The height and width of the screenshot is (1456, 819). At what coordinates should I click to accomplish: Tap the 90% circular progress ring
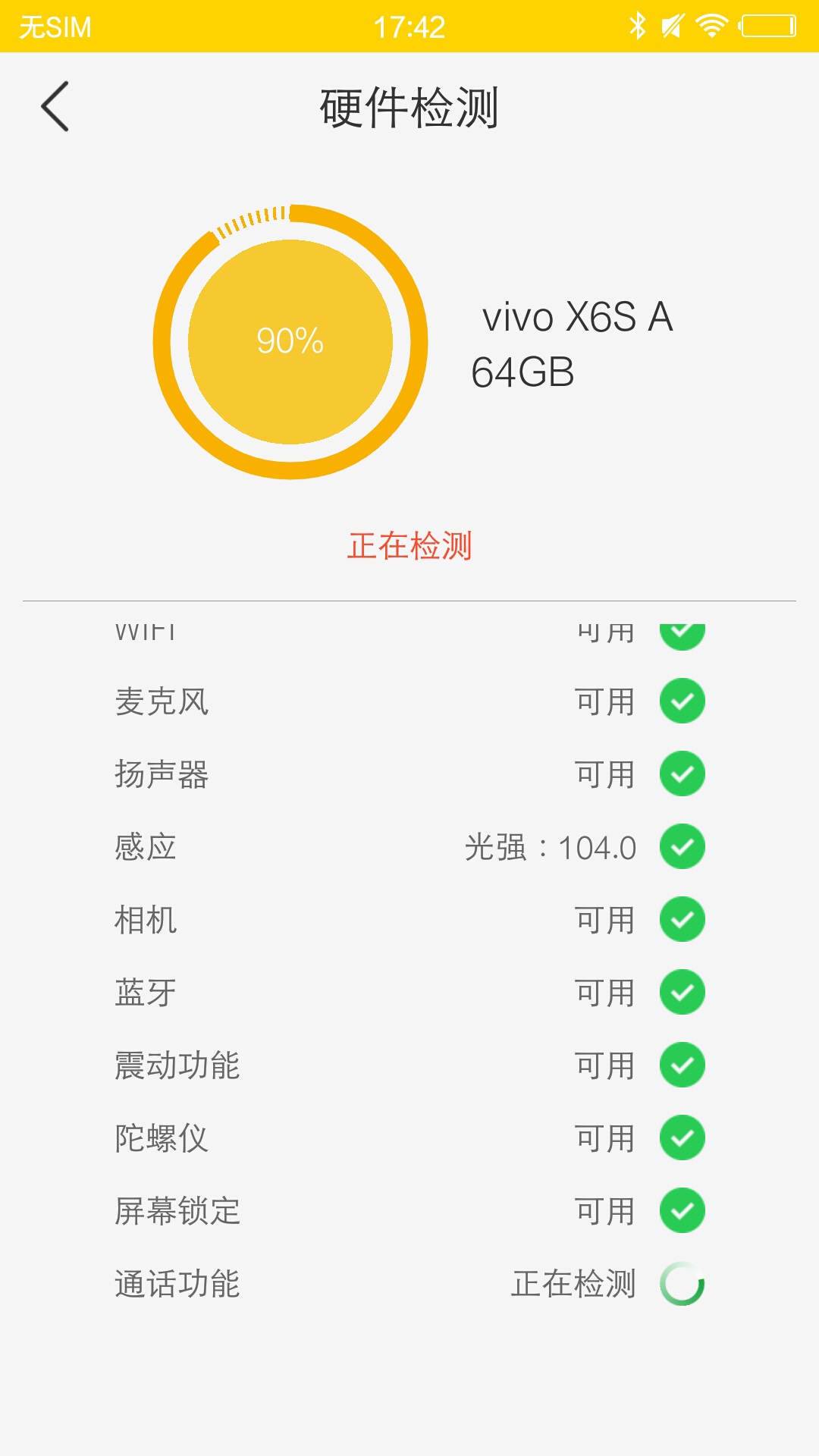[x=290, y=341]
